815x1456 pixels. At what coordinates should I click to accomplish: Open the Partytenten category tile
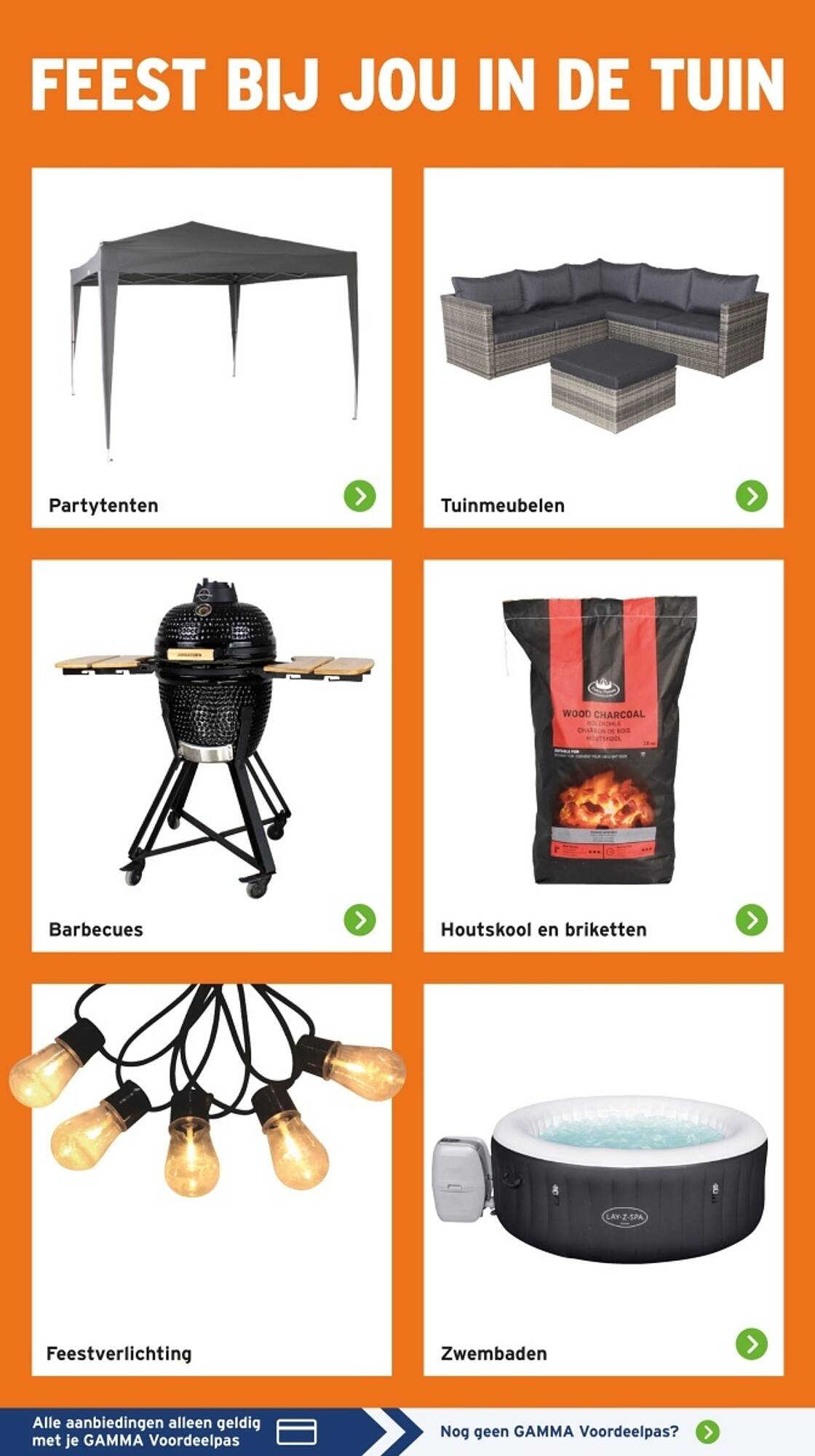(x=212, y=347)
